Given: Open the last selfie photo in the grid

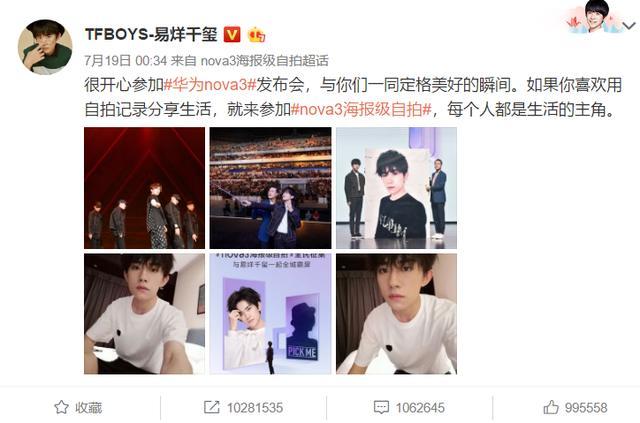Looking at the screenshot, I should pyautogui.click(x=396, y=314).
